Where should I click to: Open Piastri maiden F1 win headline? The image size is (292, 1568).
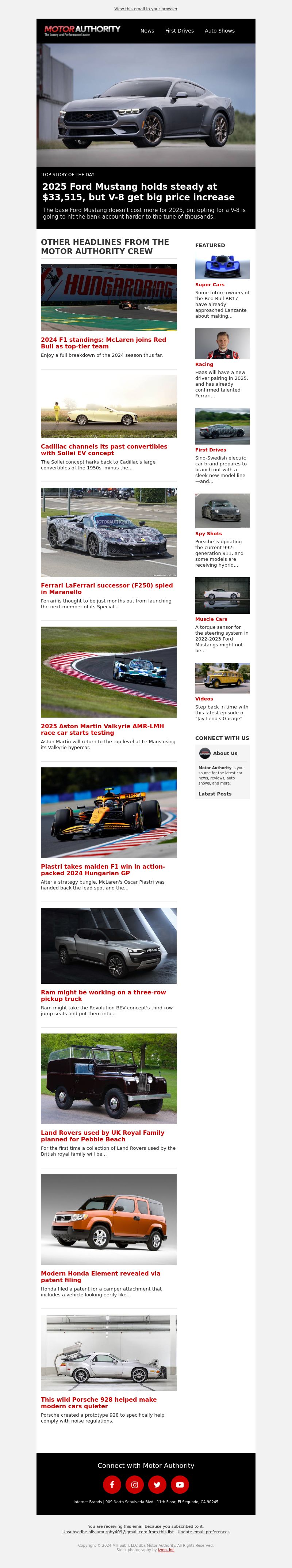103,869
